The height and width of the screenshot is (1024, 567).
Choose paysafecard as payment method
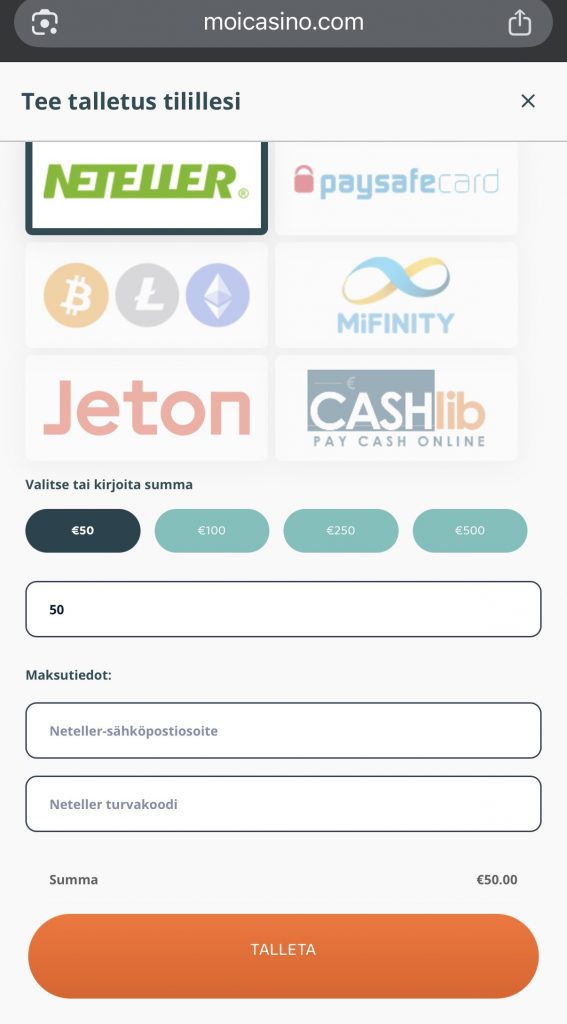point(396,188)
